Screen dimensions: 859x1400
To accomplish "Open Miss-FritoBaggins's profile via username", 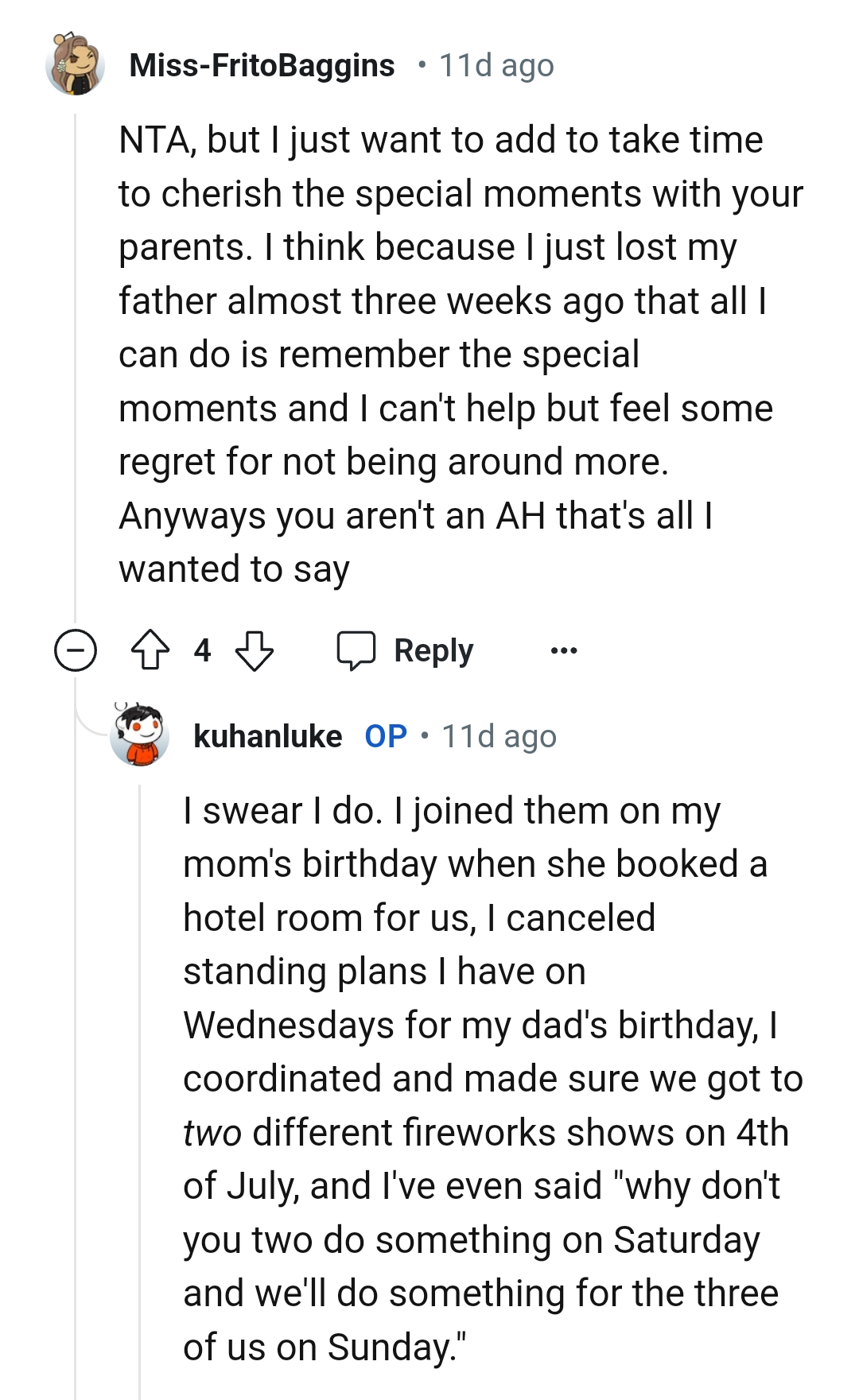I will 262,65.
